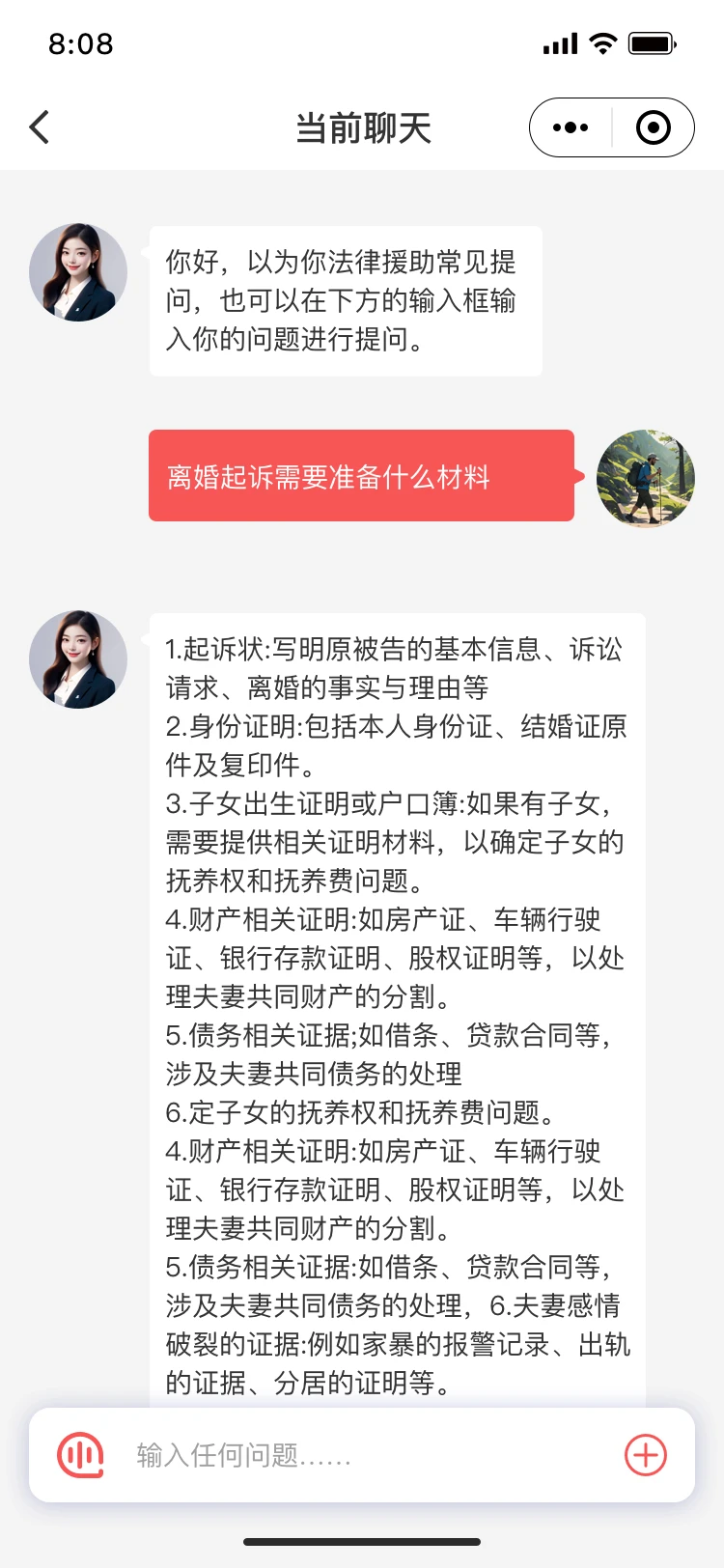Close the mini program with target icon
The width and height of the screenshot is (724, 1568).
654,127
